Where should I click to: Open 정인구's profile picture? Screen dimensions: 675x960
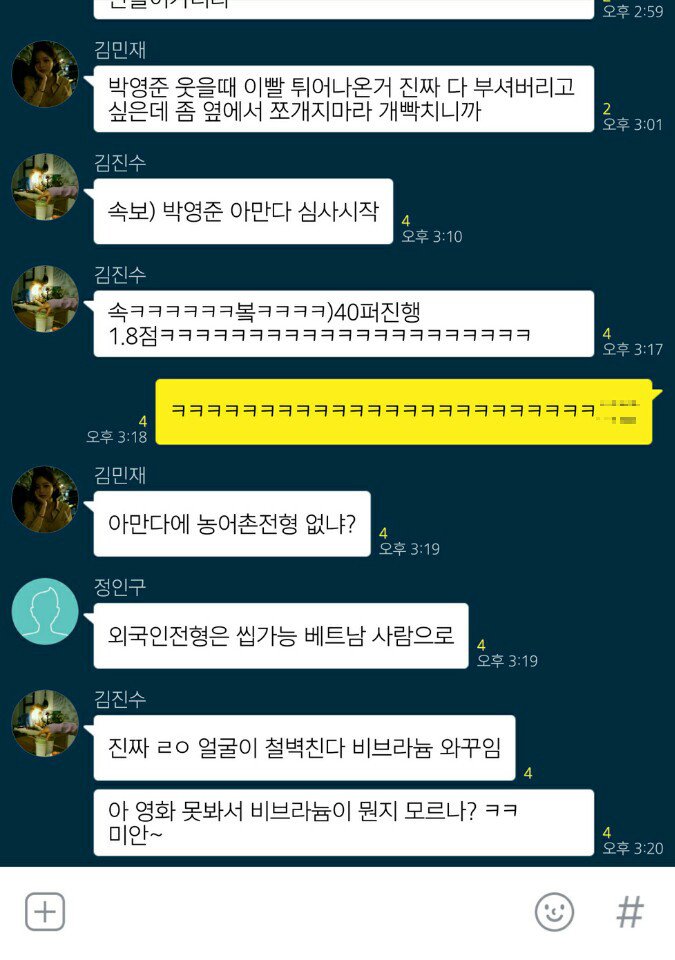[45, 611]
